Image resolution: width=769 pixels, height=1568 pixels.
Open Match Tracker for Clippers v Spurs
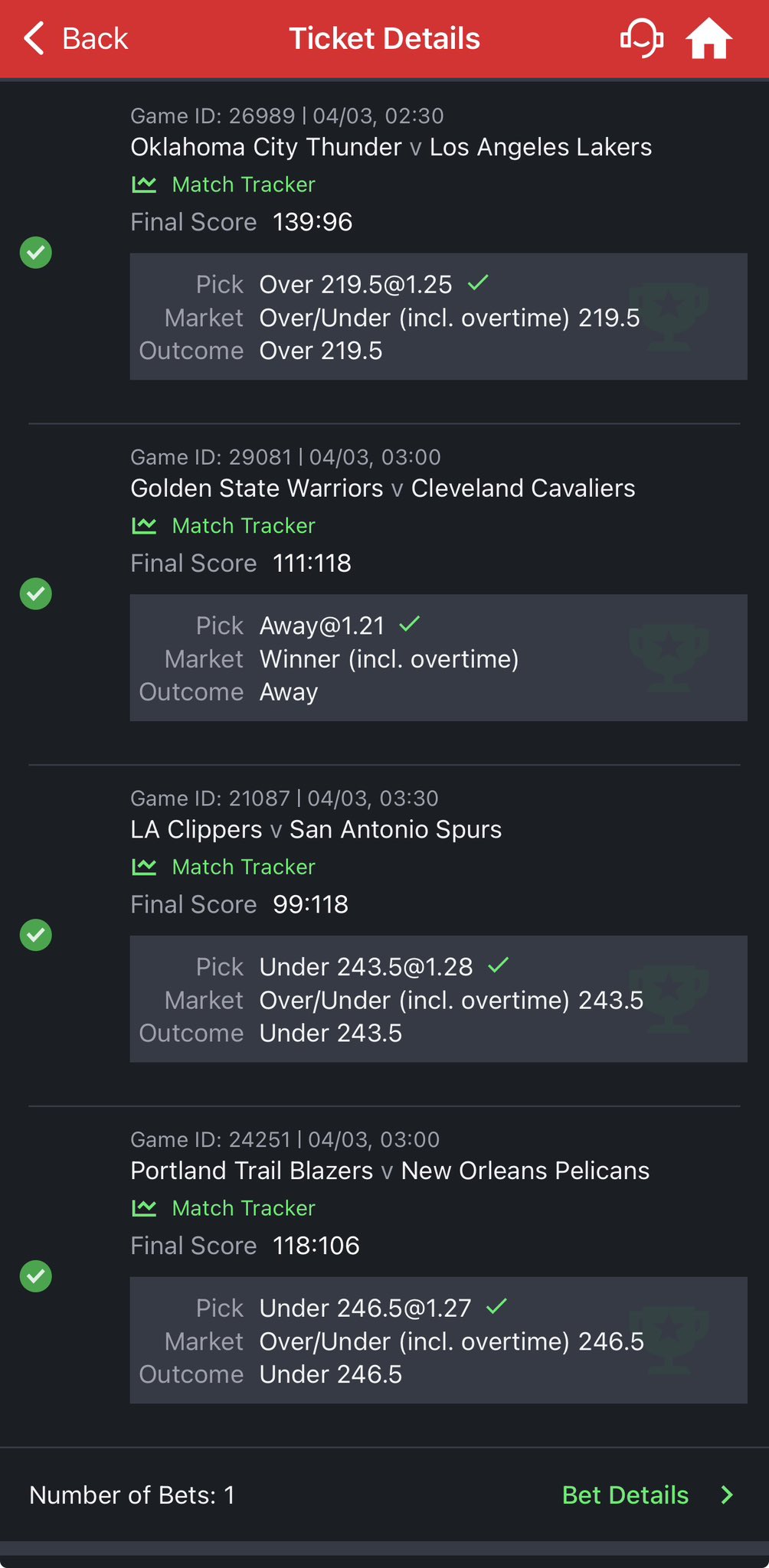[224, 867]
